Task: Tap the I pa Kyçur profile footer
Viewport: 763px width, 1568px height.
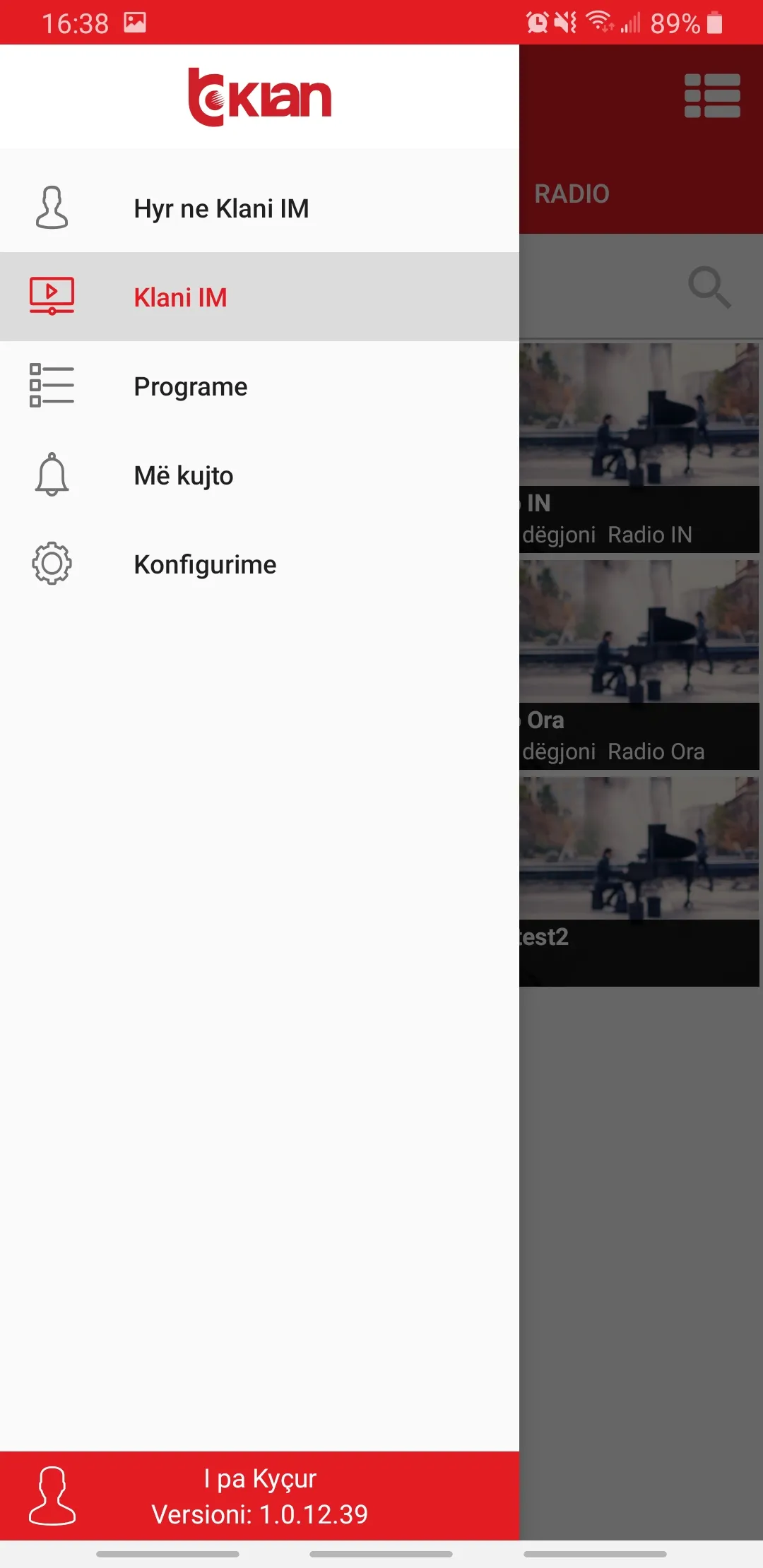Action: [x=259, y=1496]
